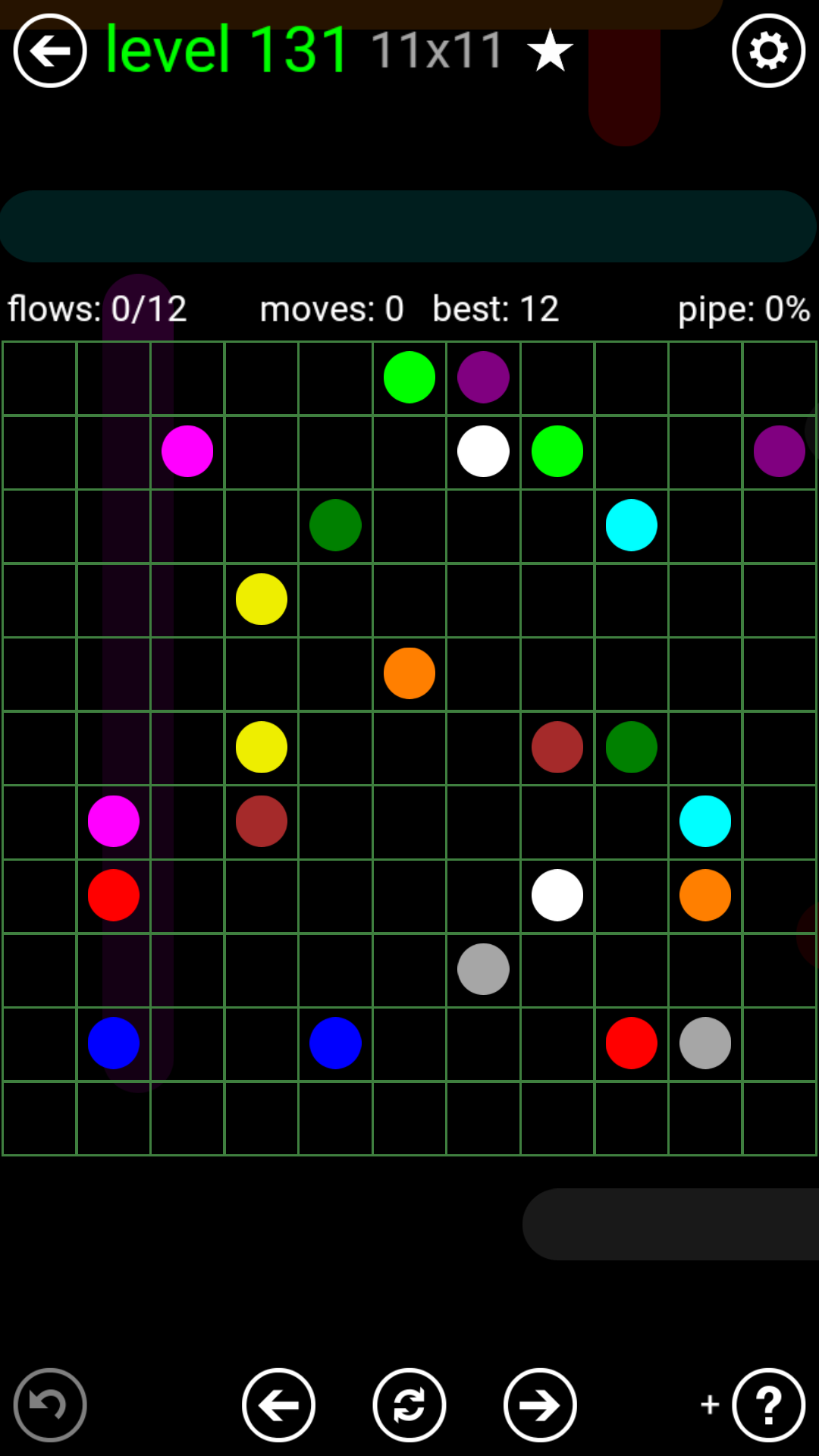This screenshot has height=1456, width=819.
Task: Restart the current level
Action: 409,1404
